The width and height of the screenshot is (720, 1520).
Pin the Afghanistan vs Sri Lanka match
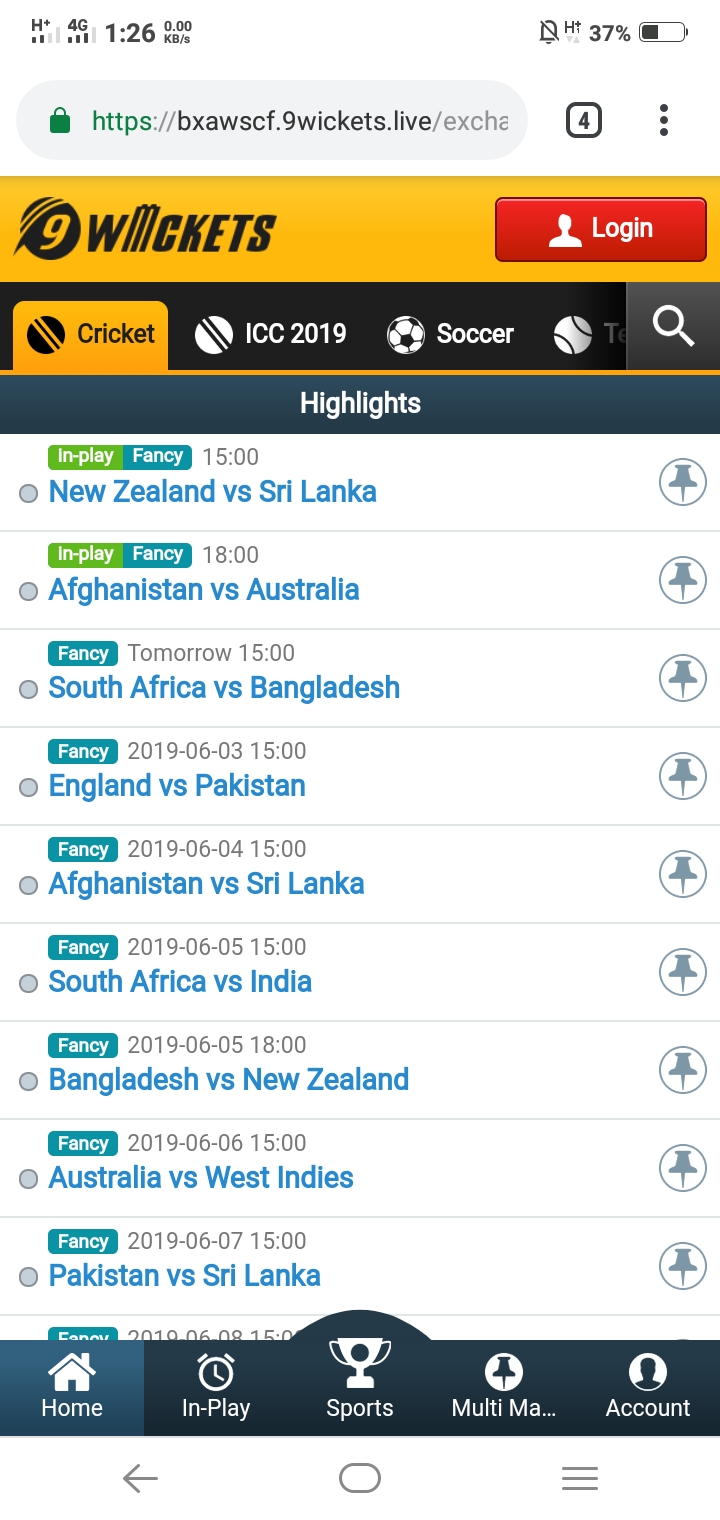683,875
